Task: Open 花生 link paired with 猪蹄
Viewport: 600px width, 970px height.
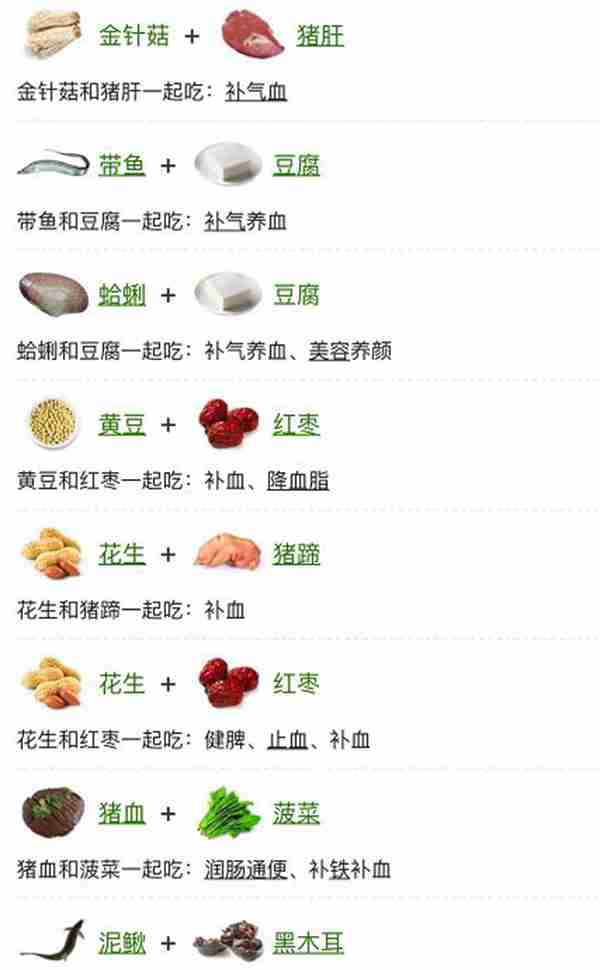Action: (x=122, y=554)
